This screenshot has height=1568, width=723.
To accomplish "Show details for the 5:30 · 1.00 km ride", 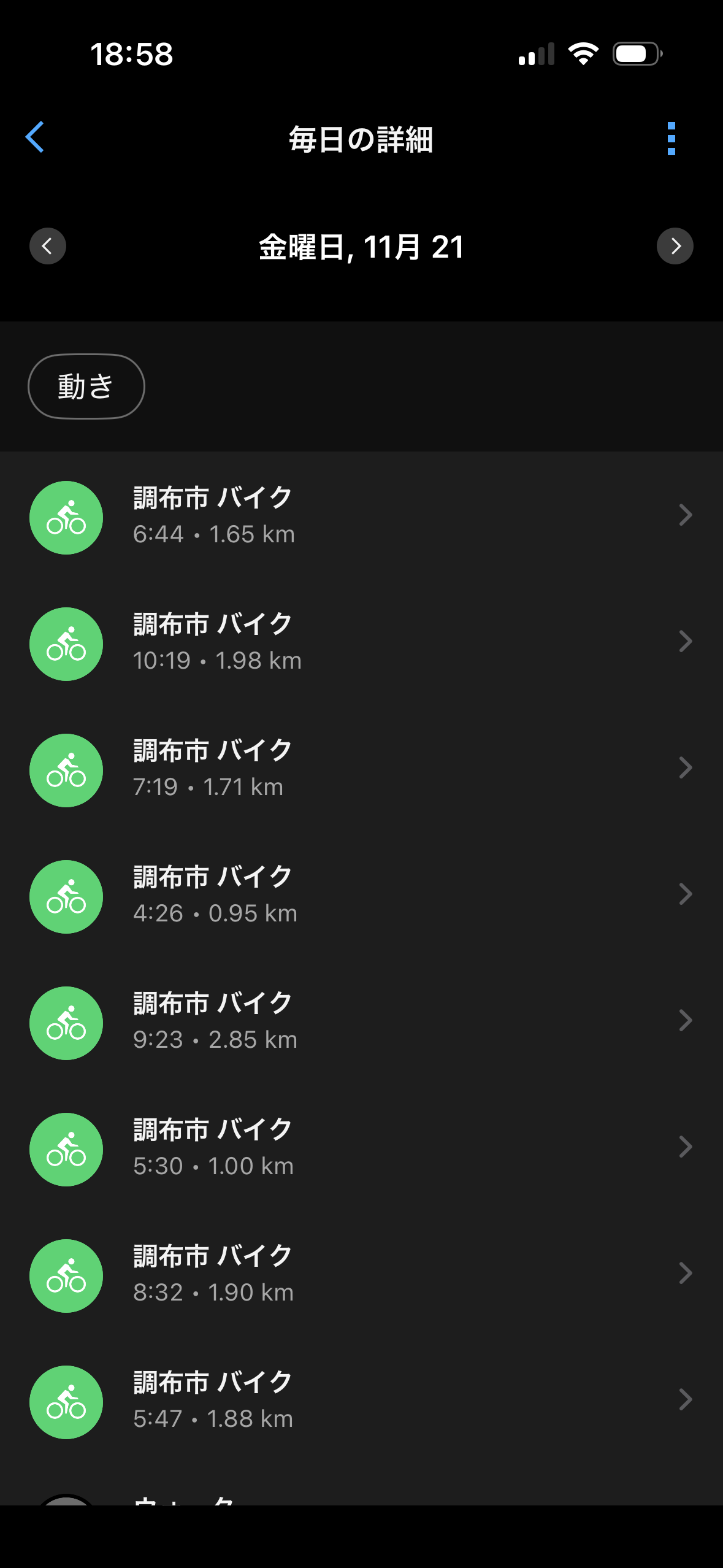I will click(x=361, y=1148).
